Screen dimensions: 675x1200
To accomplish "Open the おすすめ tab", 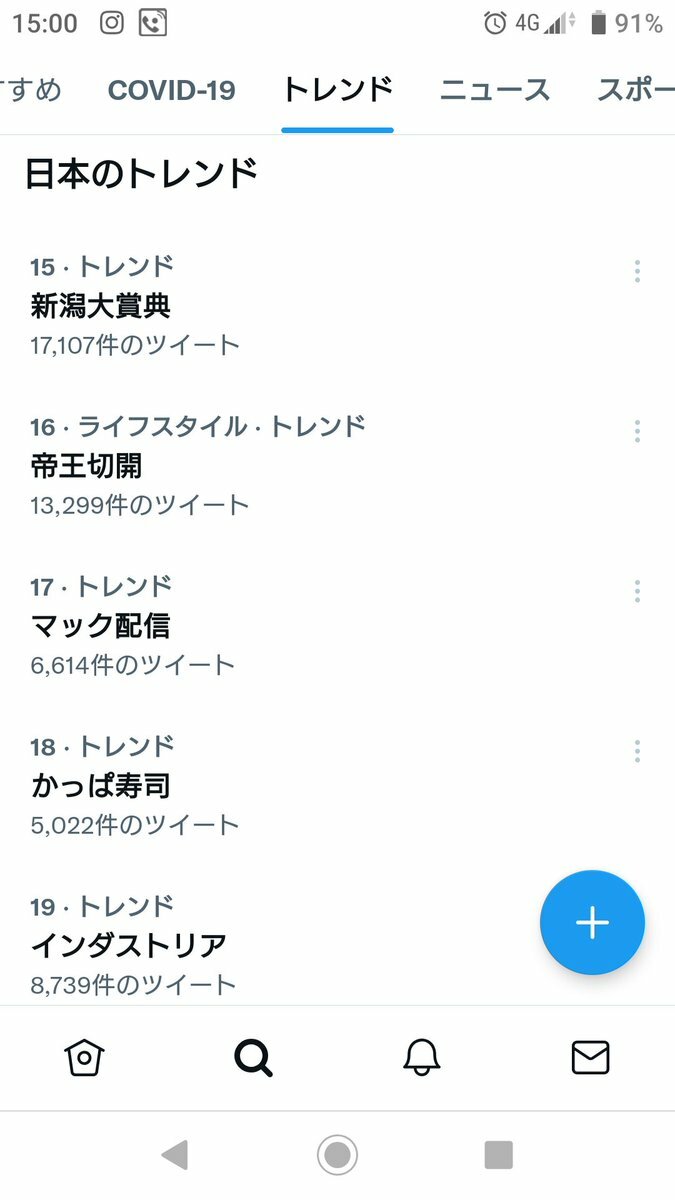I will tap(31, 90).
